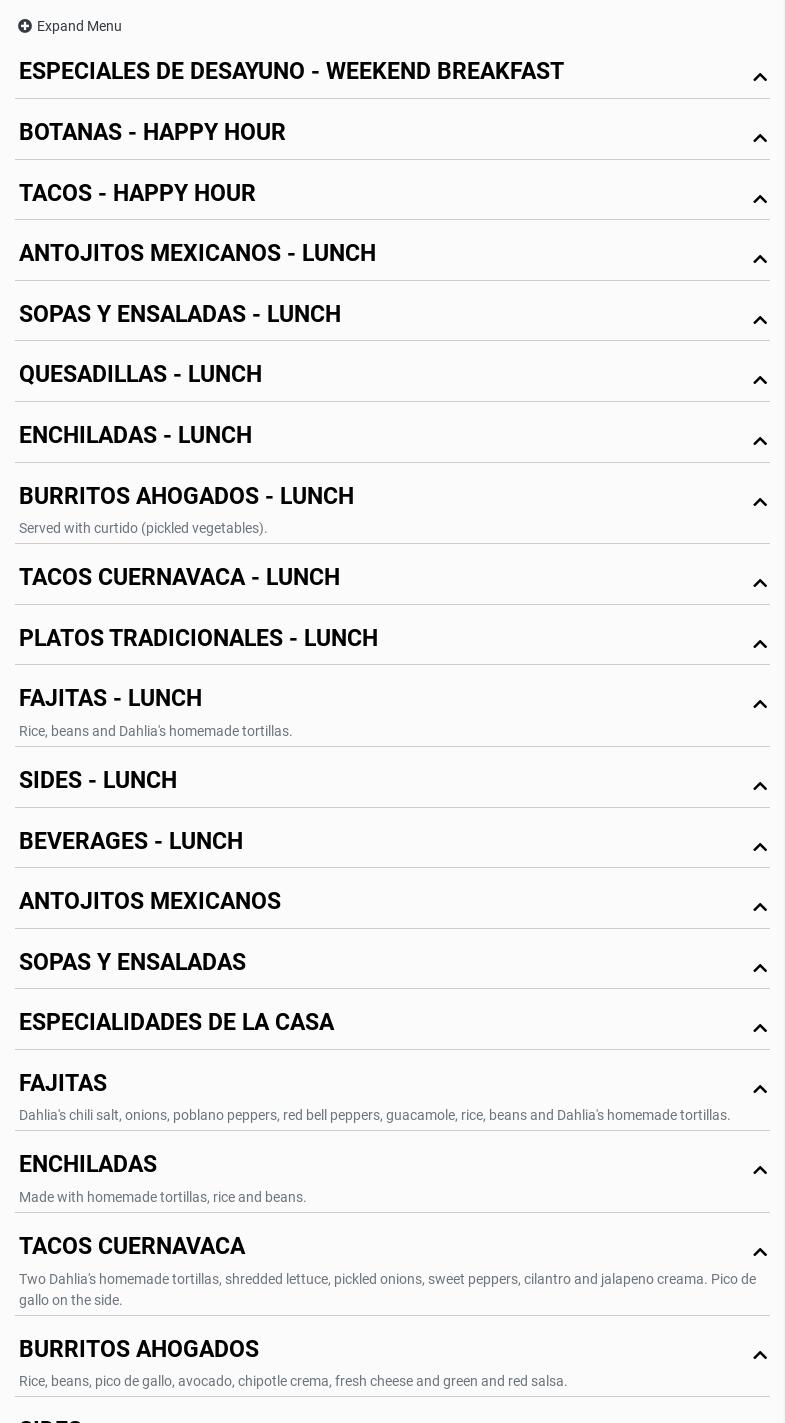Open the dinner Burritos Ahogados section
This screenshot has width=785, height=1423.
coord(139,1350)
